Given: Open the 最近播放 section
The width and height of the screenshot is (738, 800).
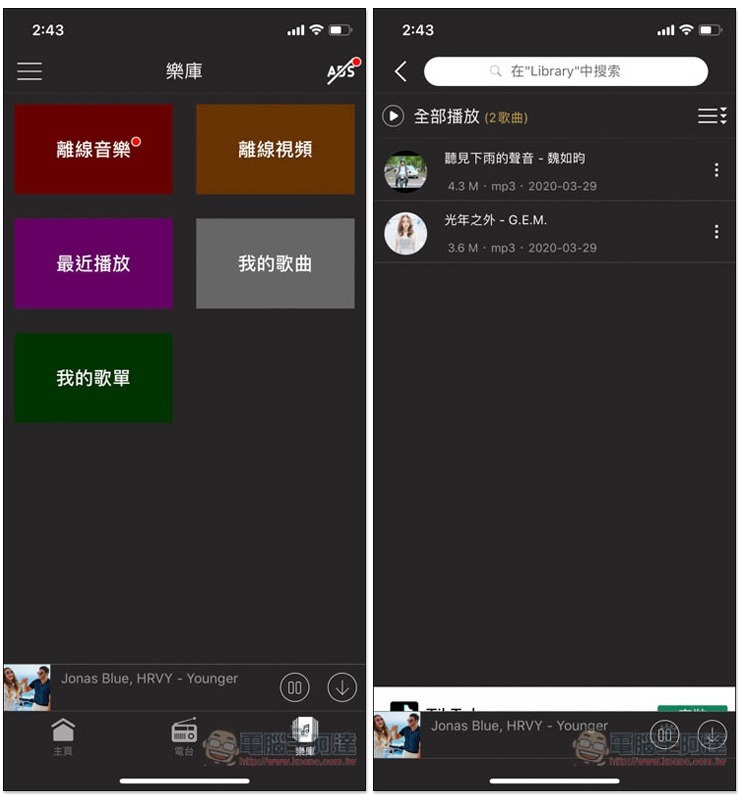Looking at the screenshot, I should coord(93,263).
